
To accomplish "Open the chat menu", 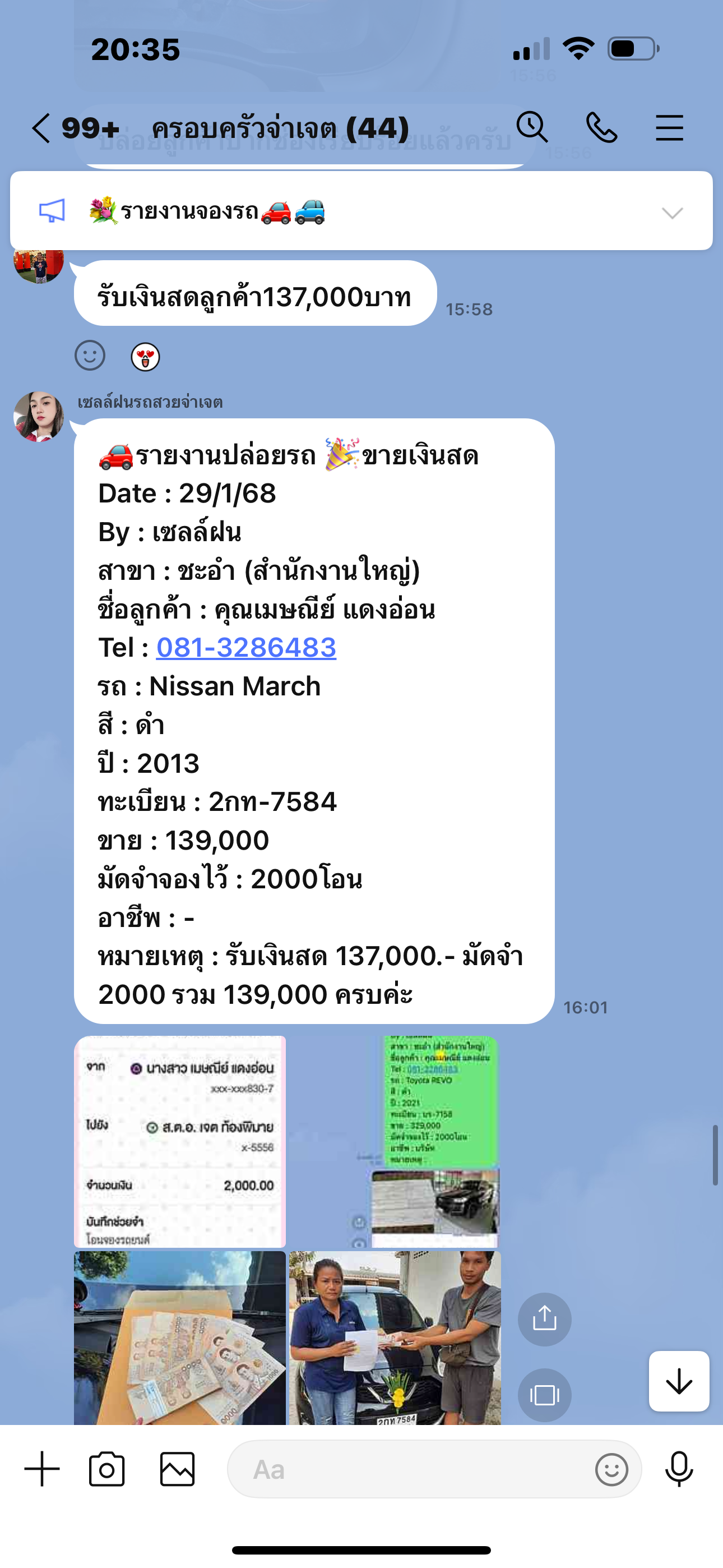I will [x=669, y=128].
